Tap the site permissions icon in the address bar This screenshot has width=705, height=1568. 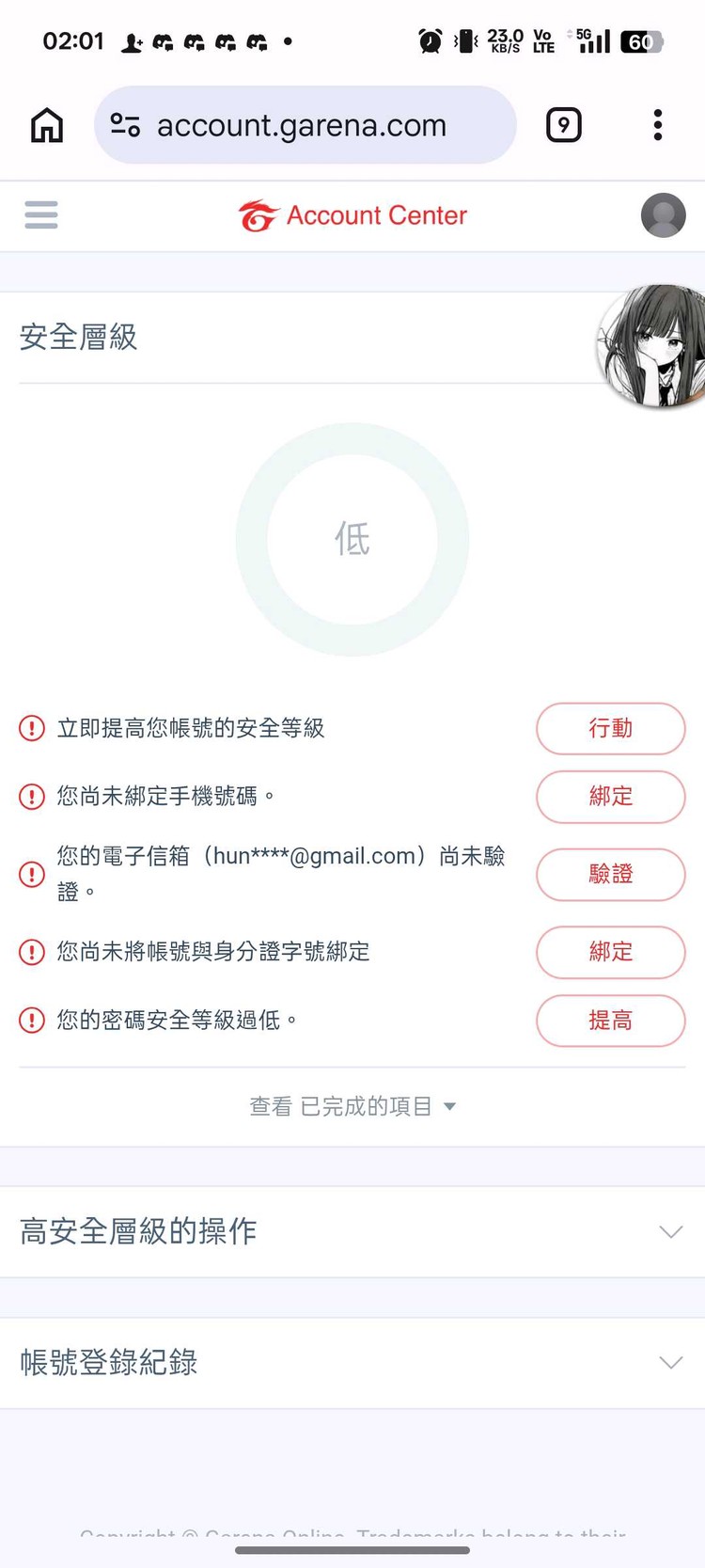[x=126, y=124]
